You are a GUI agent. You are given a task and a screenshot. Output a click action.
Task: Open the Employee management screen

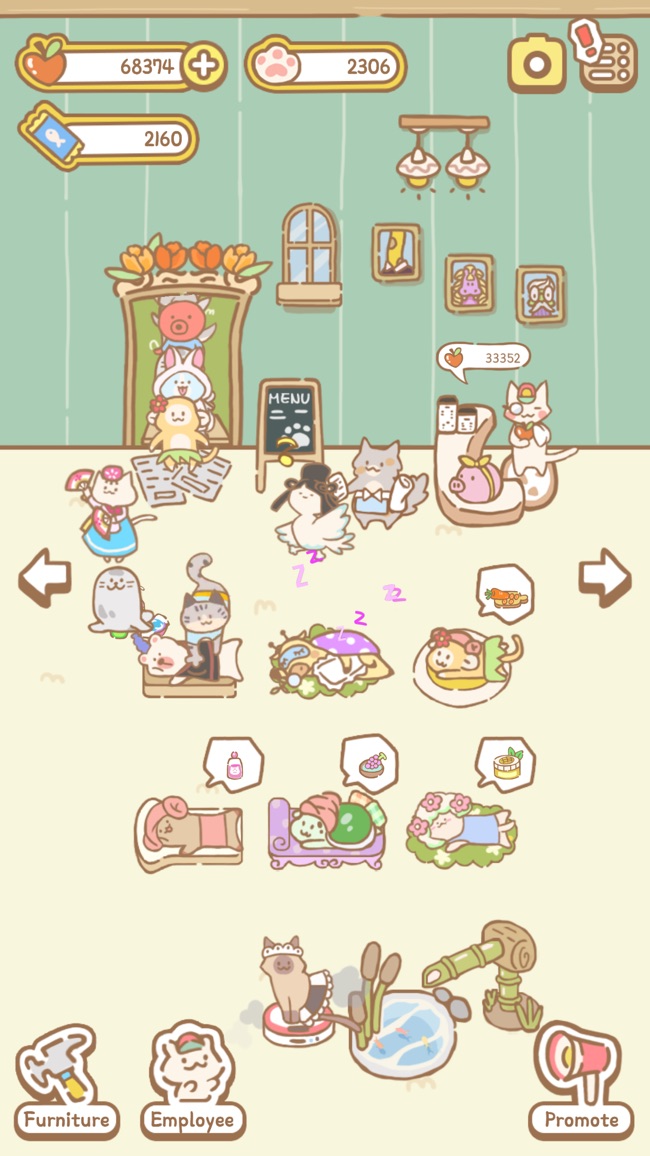point(193,1082)
